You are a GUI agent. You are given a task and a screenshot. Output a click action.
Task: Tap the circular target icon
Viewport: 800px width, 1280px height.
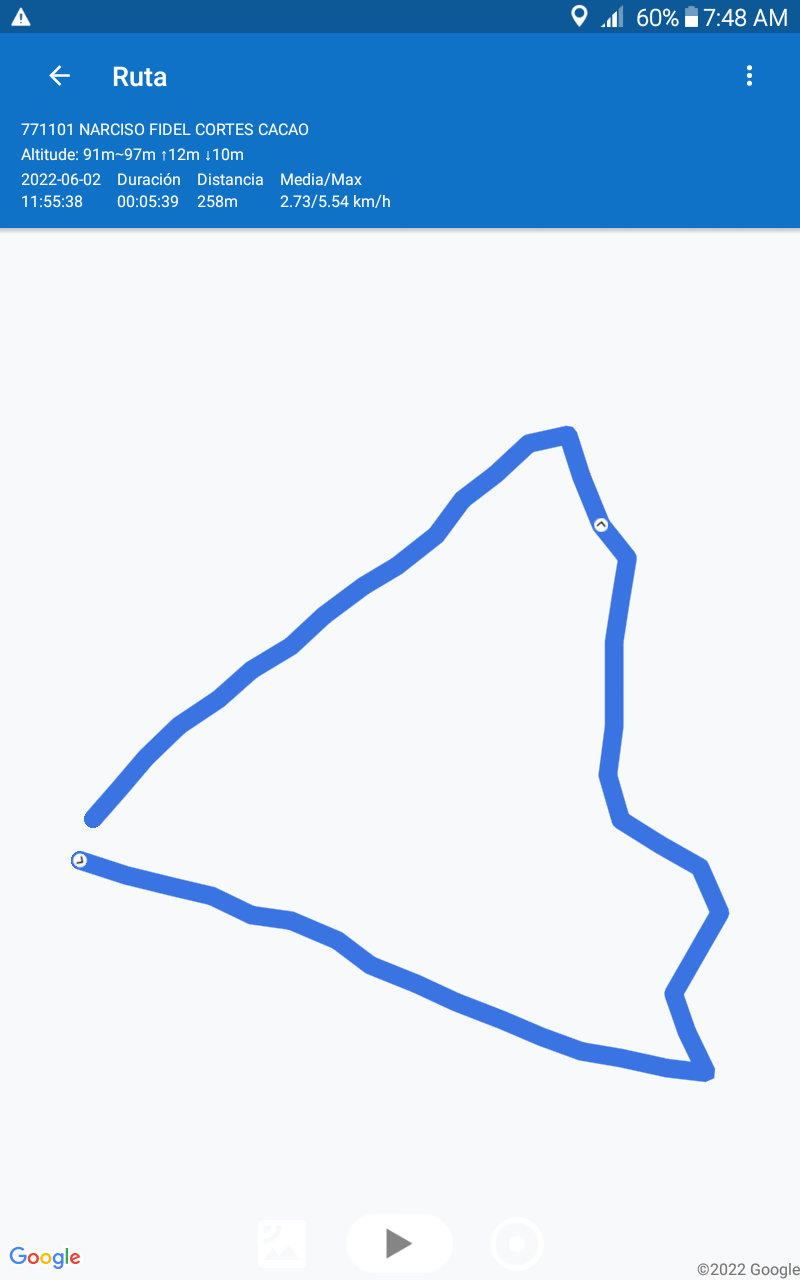click(517, 1244)
